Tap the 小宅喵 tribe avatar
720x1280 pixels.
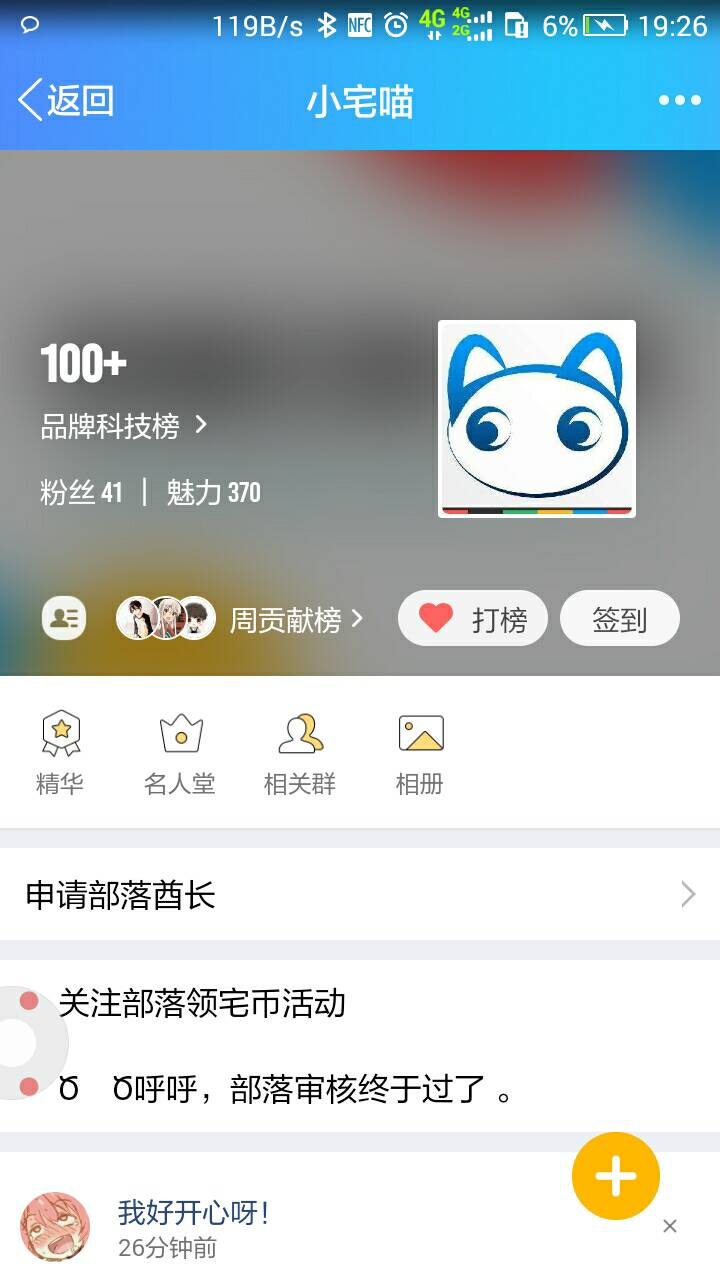pos(537,418)
